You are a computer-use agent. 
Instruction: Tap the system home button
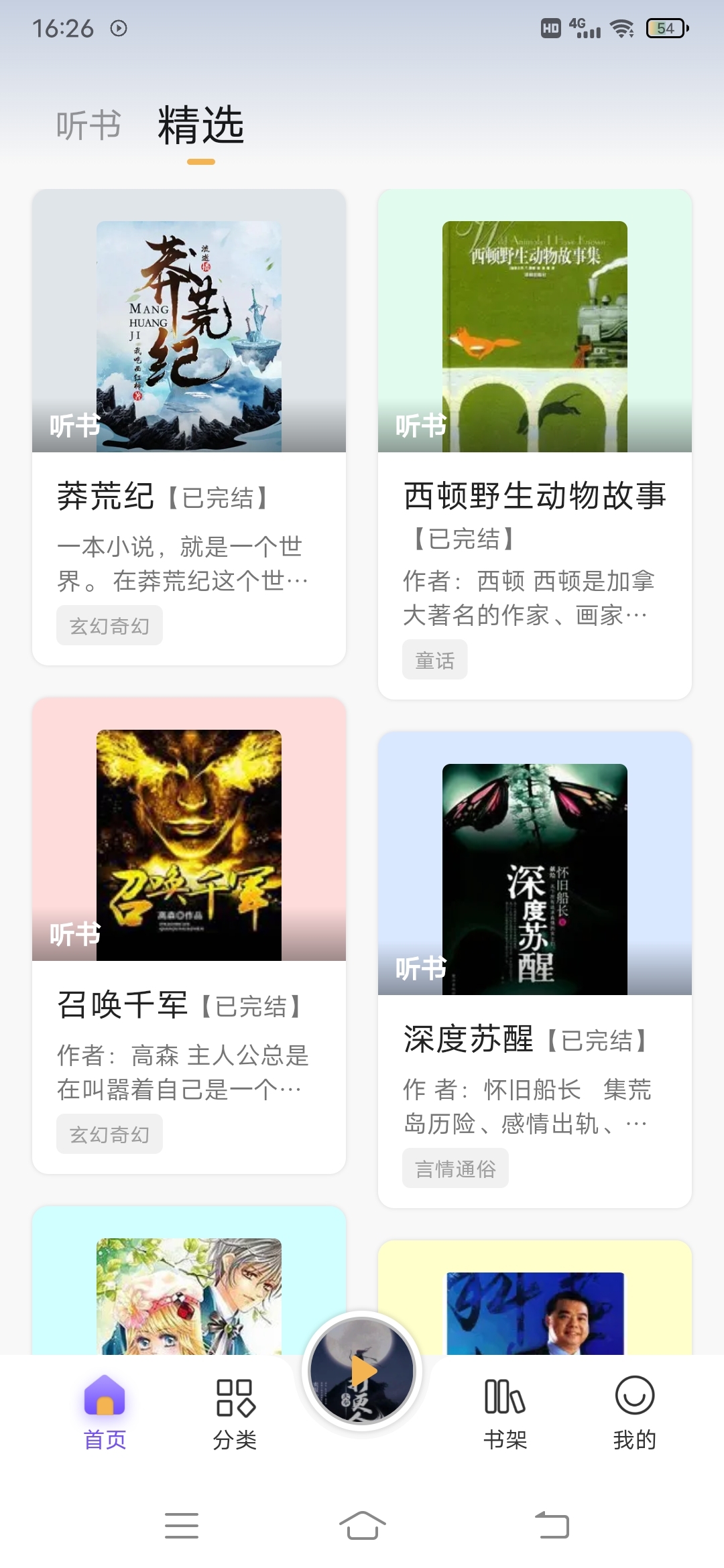click(x=362, y=1525)
